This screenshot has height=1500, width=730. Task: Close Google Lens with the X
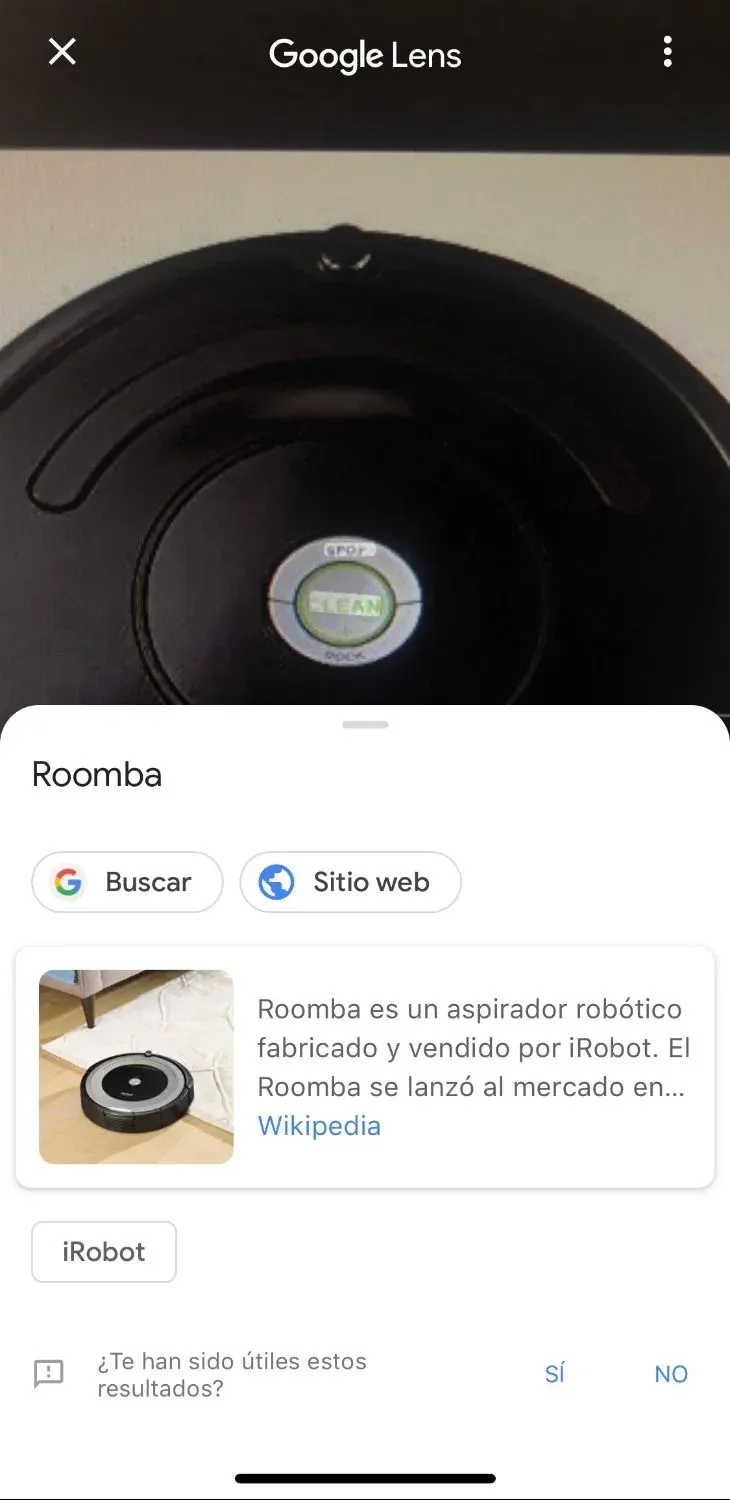click(x=62, y=52)
